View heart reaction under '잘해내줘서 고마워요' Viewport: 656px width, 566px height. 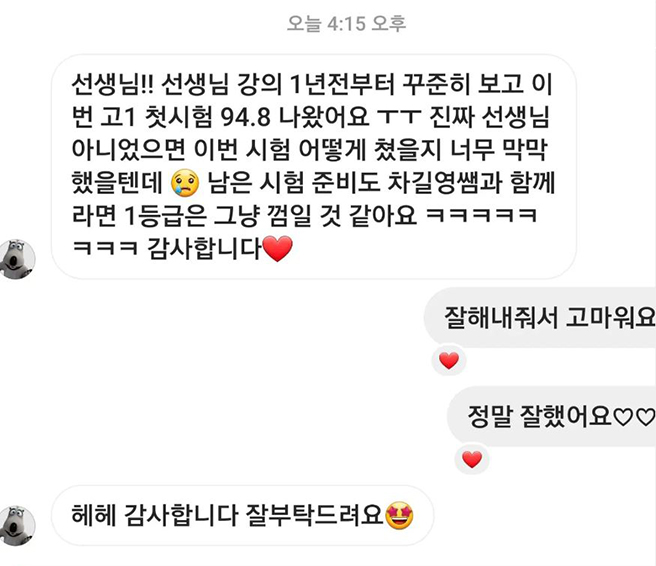[449, 360]
